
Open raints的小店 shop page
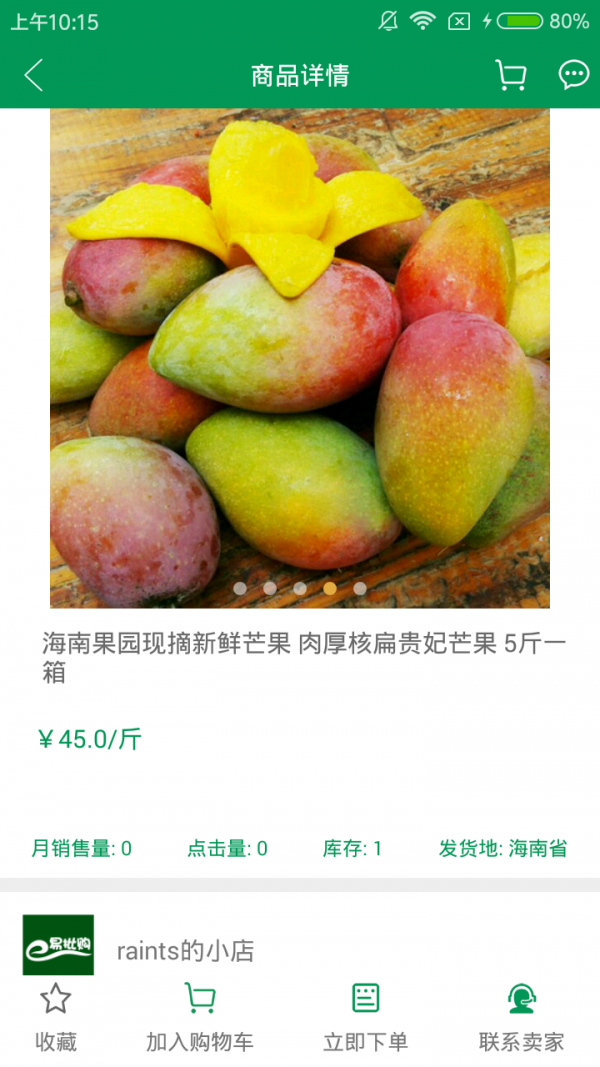185,950
